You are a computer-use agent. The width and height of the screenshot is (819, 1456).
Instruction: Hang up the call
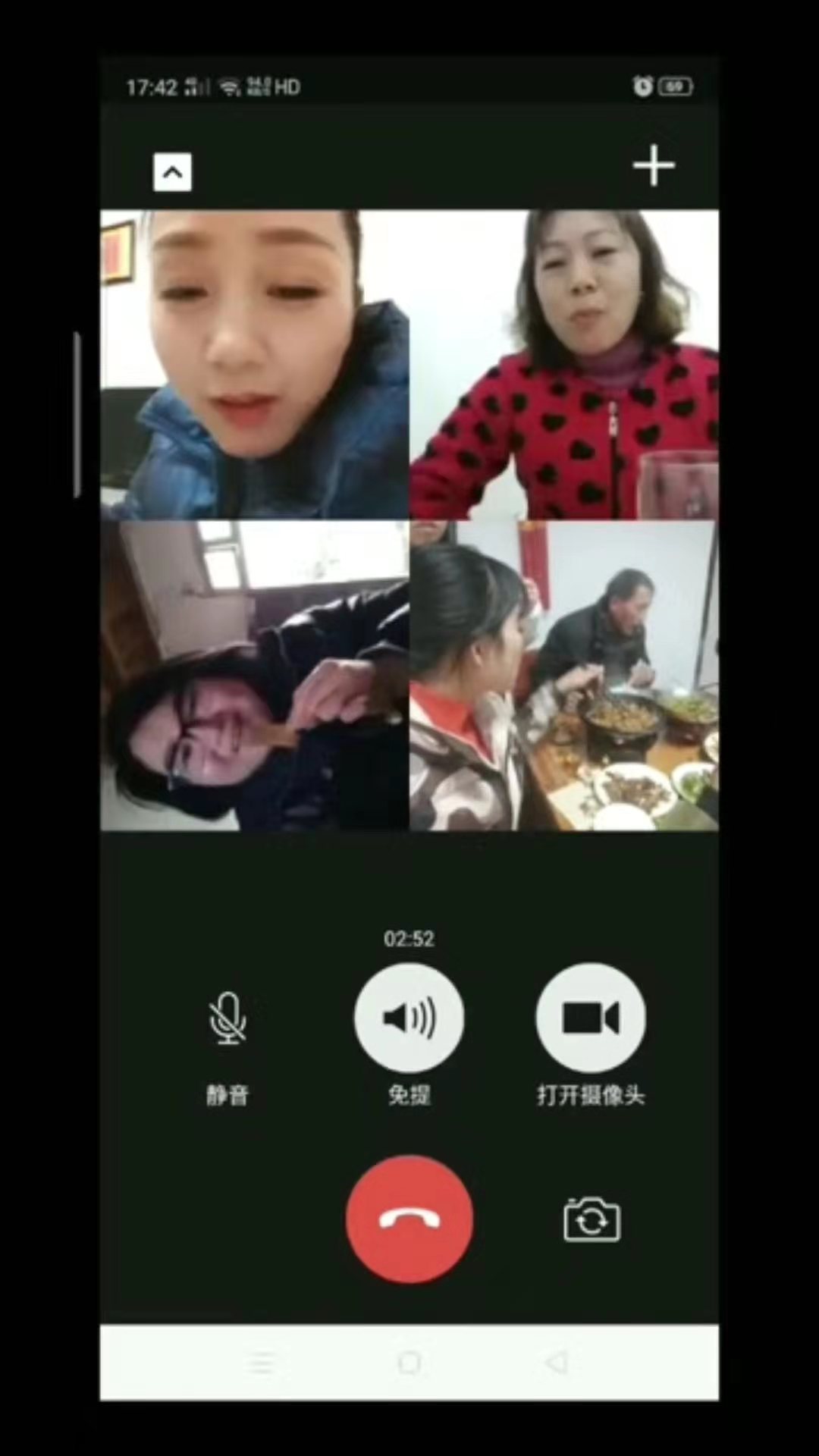[409, 1219]
